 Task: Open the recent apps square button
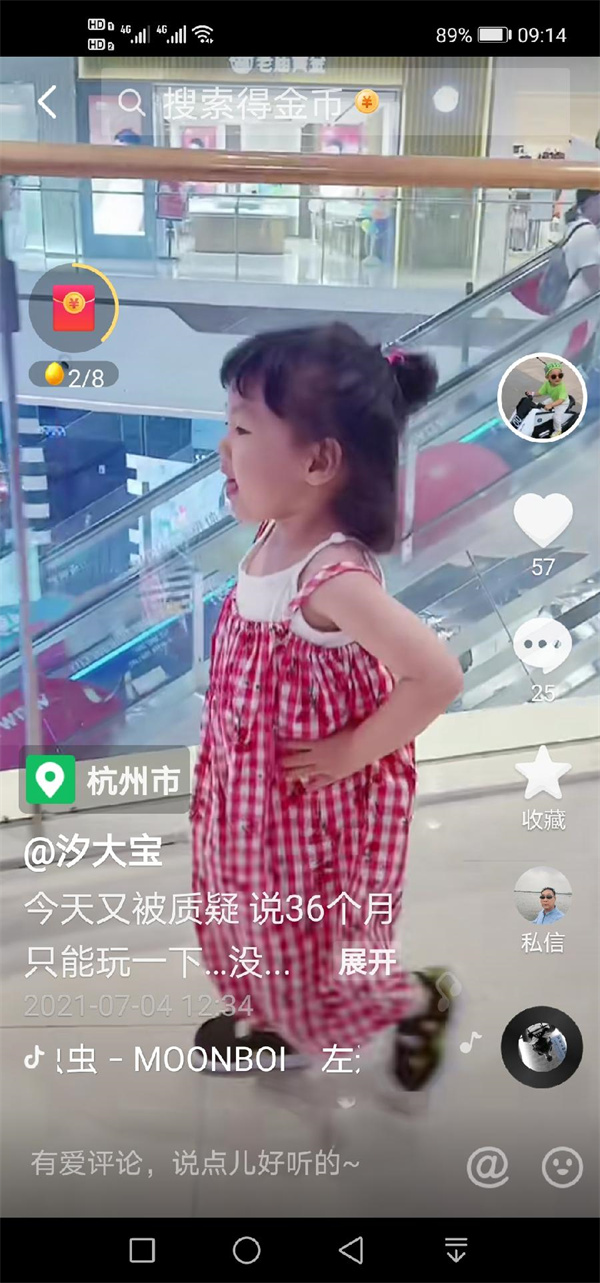click(x=142, y=1250)
